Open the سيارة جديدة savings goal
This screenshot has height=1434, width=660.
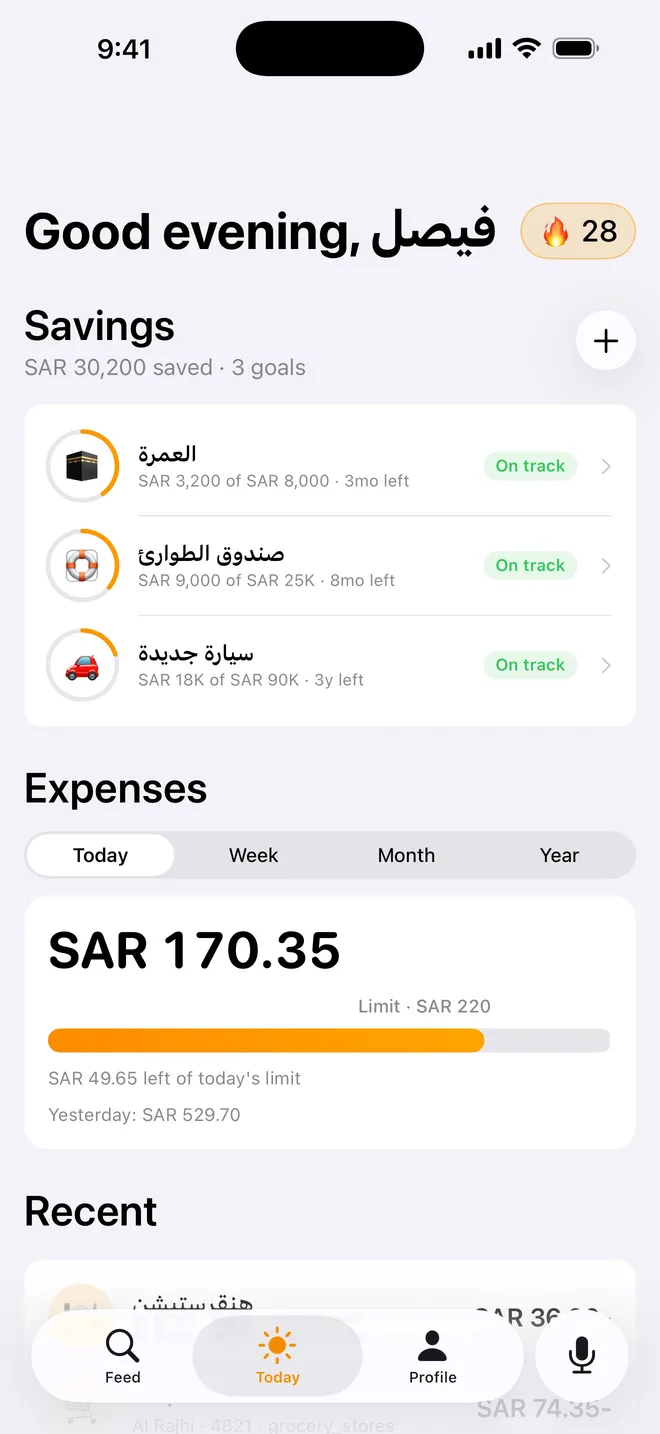point(330,666)
